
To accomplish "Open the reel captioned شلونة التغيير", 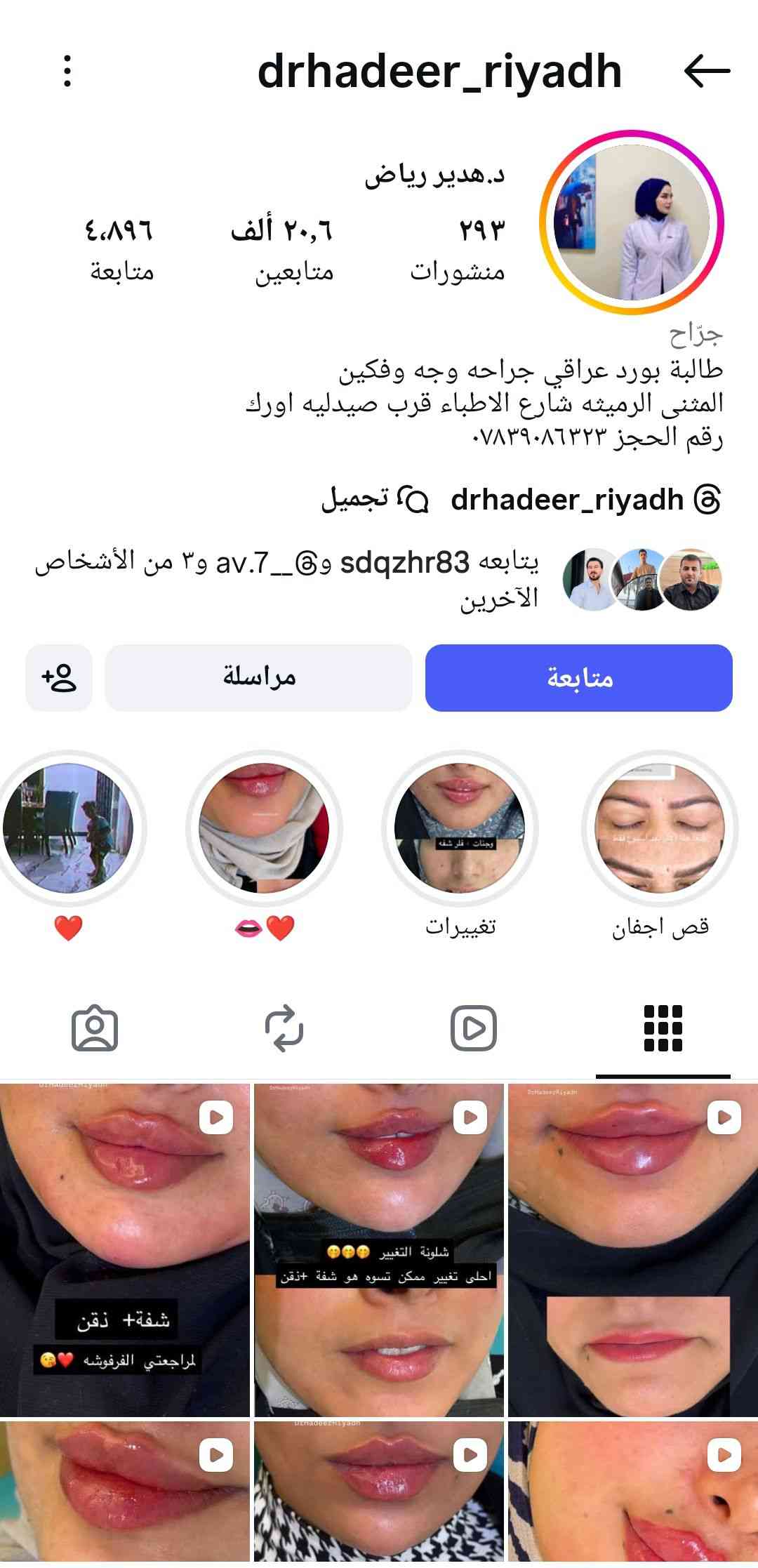I will point(379,1249).
